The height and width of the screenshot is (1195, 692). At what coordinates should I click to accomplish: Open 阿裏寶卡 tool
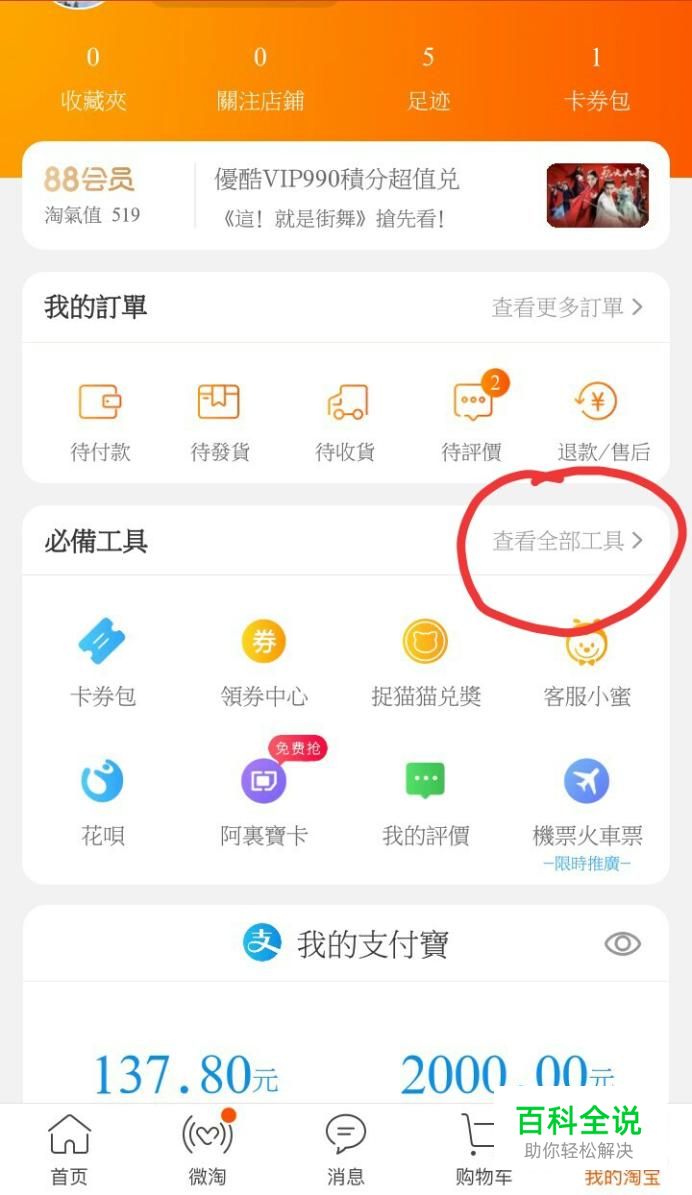(264, 801)
